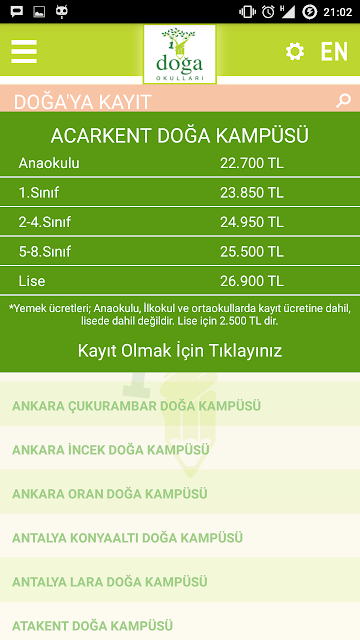Screen dimensions: 360x640
Task: Expand Ankara Oran Doğa Kampüsü
Action: pos(180,494)
